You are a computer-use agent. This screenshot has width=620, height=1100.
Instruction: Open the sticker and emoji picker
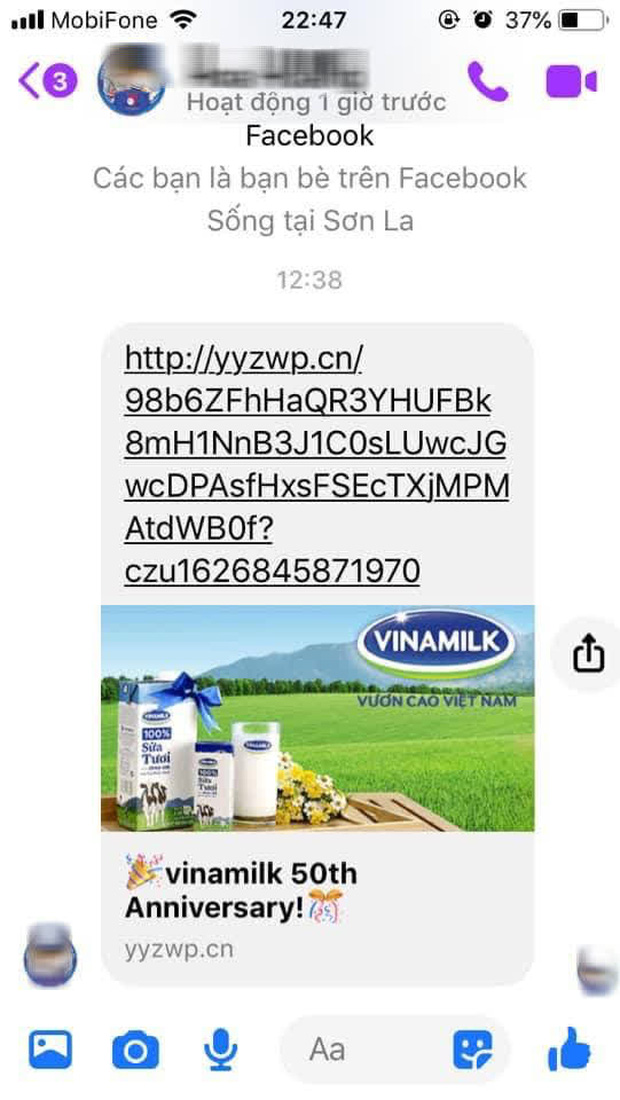(x=472, y=1050)
